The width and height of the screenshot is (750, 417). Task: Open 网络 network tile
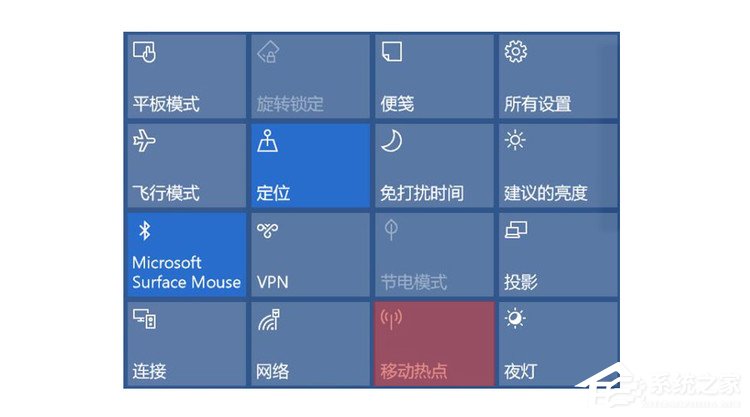tap(309, 343)
